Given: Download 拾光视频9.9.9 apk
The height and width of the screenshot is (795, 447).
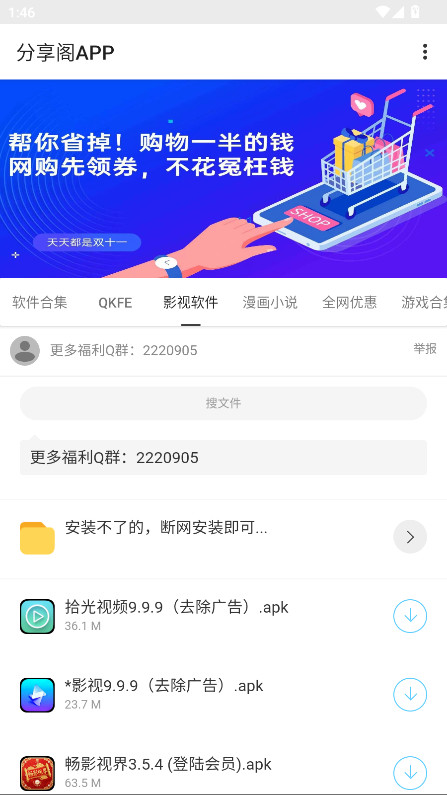Looking at the screenshot, I should click(x=410, y=616).
